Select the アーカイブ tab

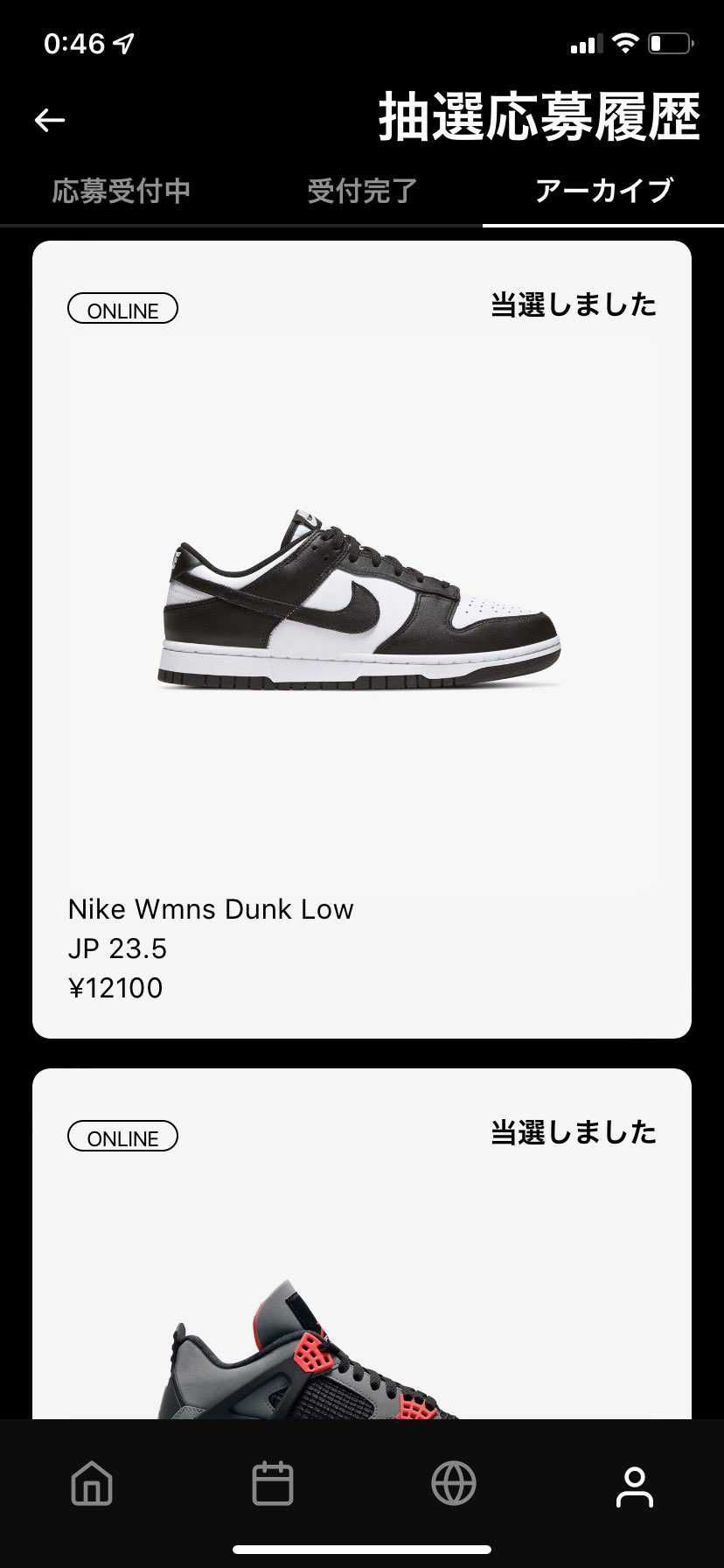603,191
